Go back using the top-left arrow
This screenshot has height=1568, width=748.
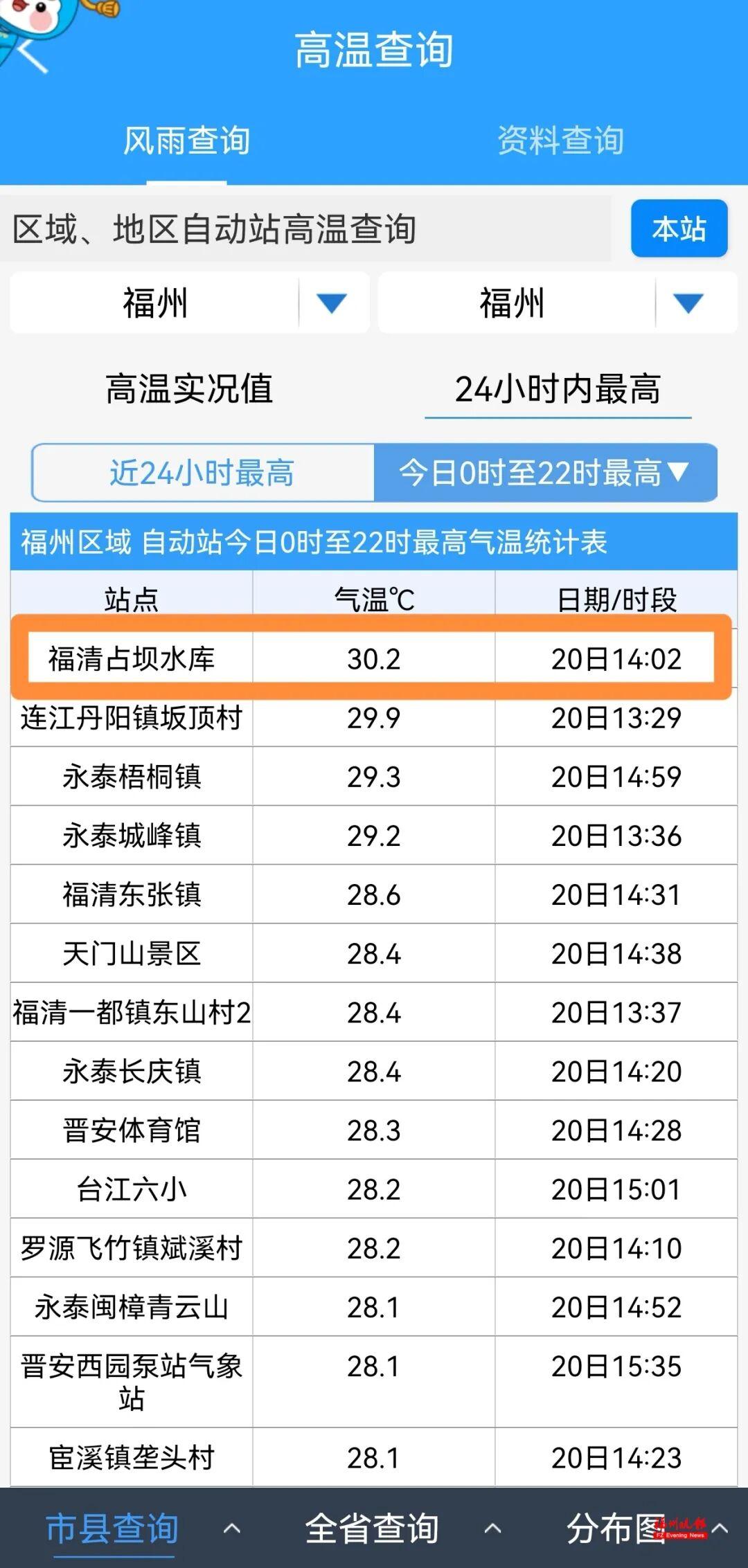click(33, 55)
